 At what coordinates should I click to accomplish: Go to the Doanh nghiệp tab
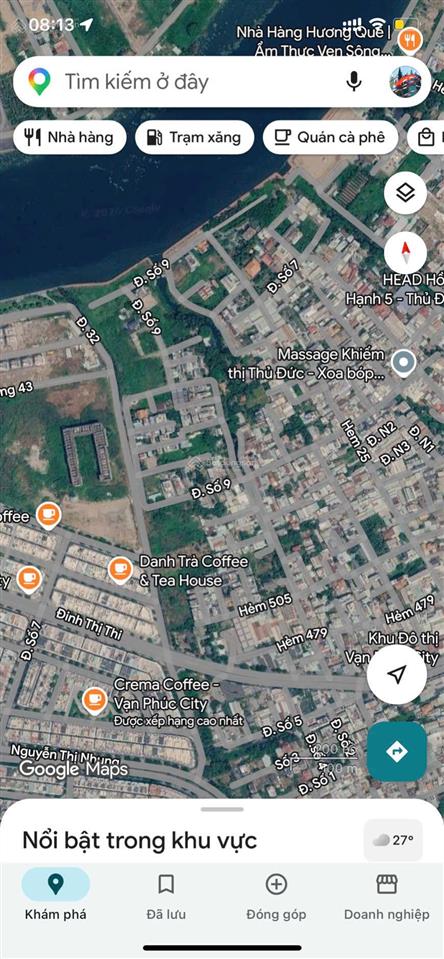point(387,896)
